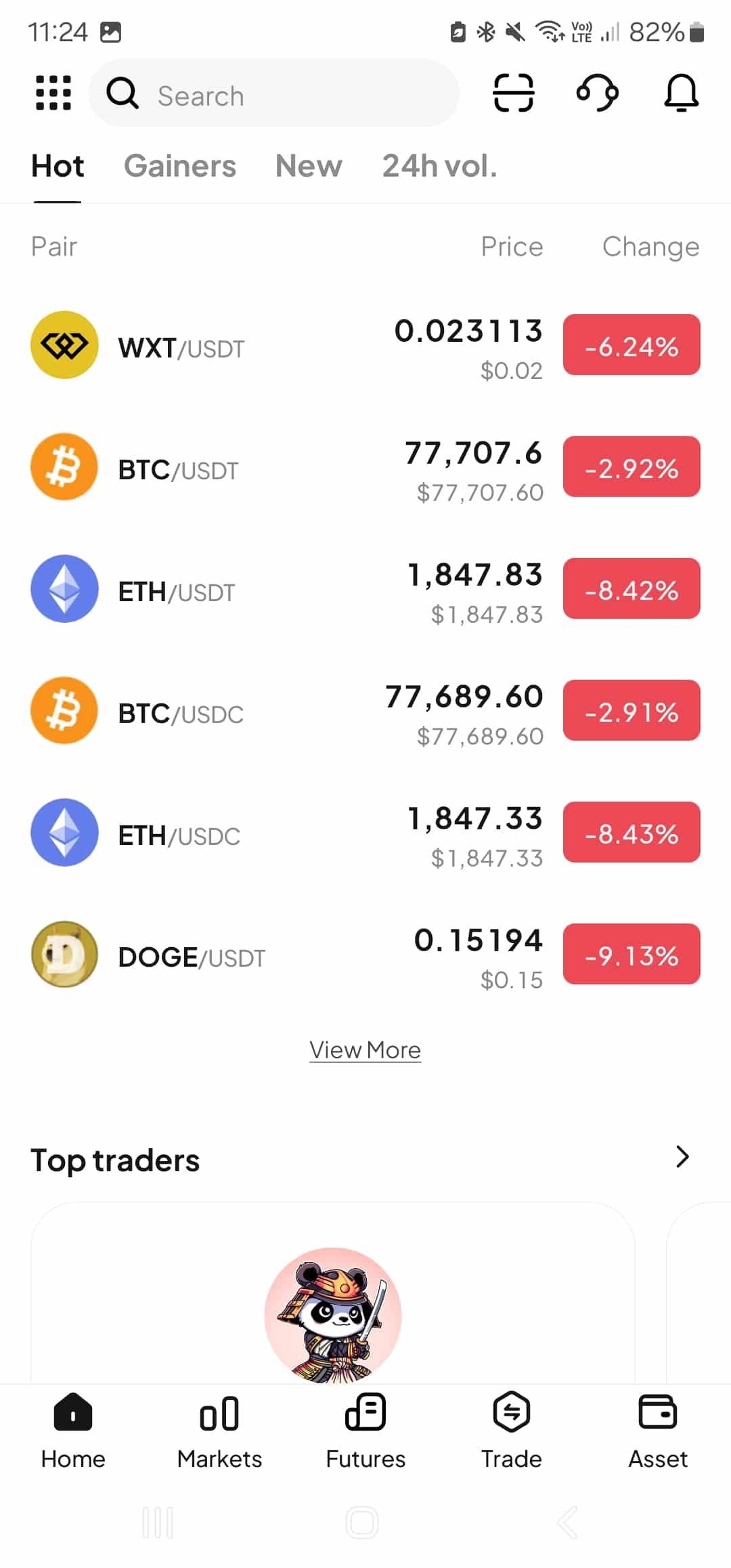Open the DOGE/USDT pair
731x1568 pixels.
365,955
